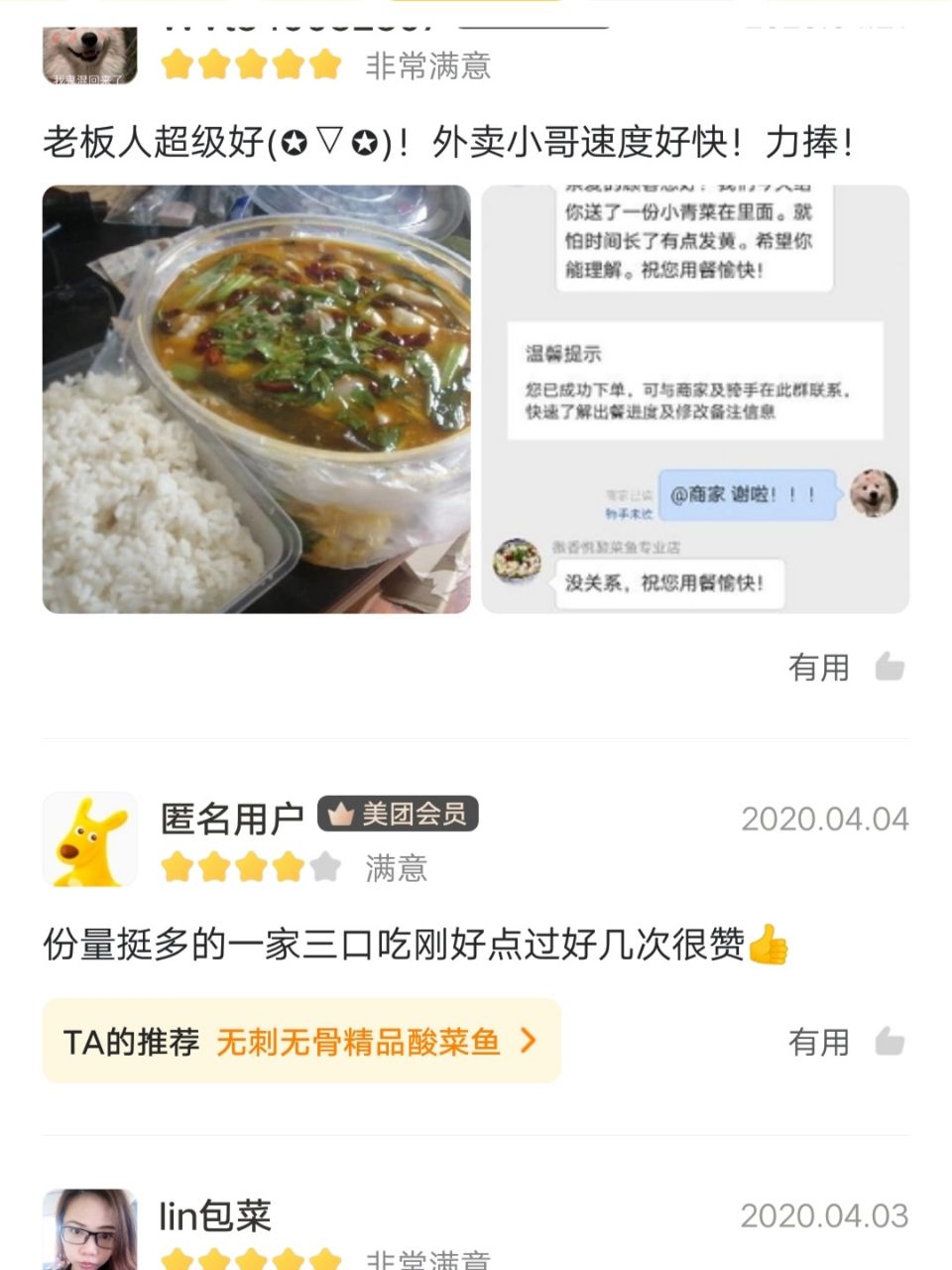This screenshot has width=952, height=1270.
Task: Open TA的推荐 无刺无骨精品酸菜鱼
Action: pyautogui.click(x=300, y=1041)
